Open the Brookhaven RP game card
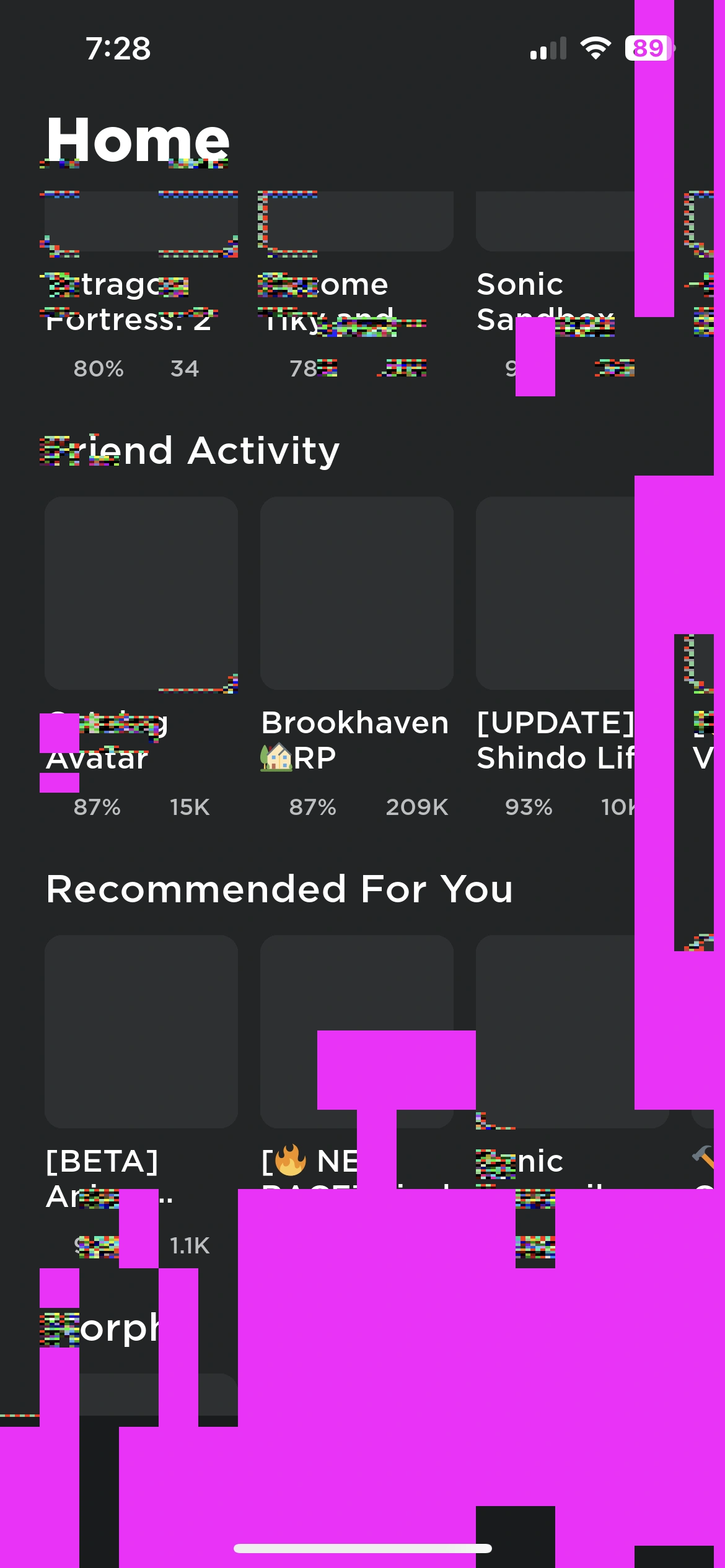The width and height of the screenshot is (725, 1568). tap(356, 593)
